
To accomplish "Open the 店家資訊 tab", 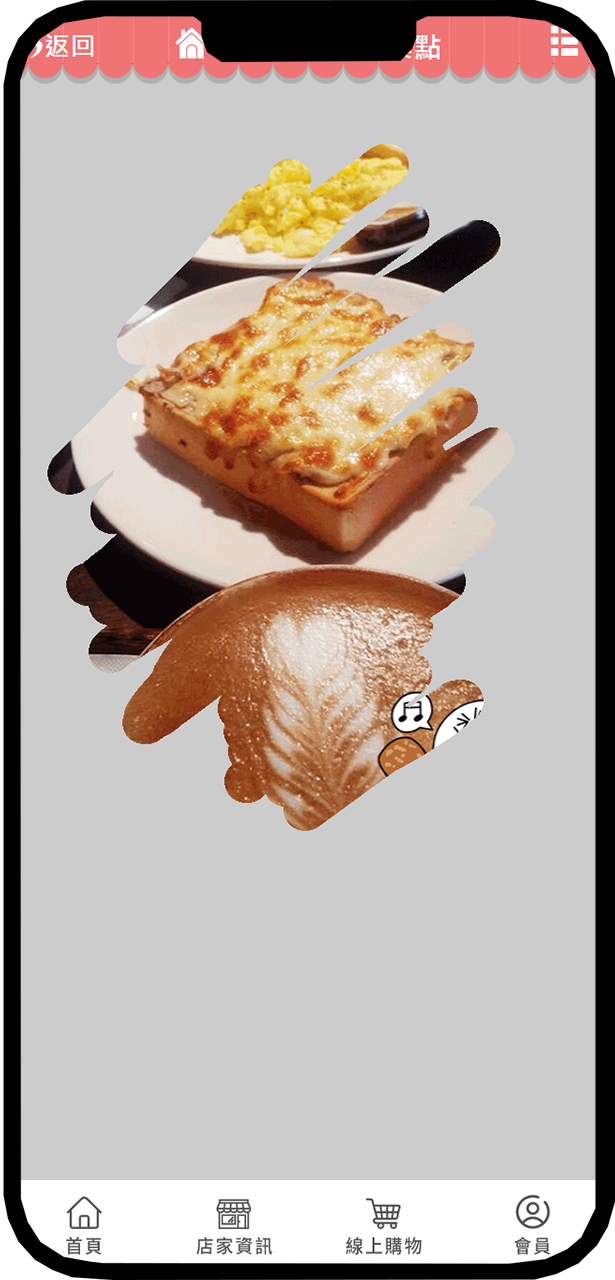I will (233, 1225).
